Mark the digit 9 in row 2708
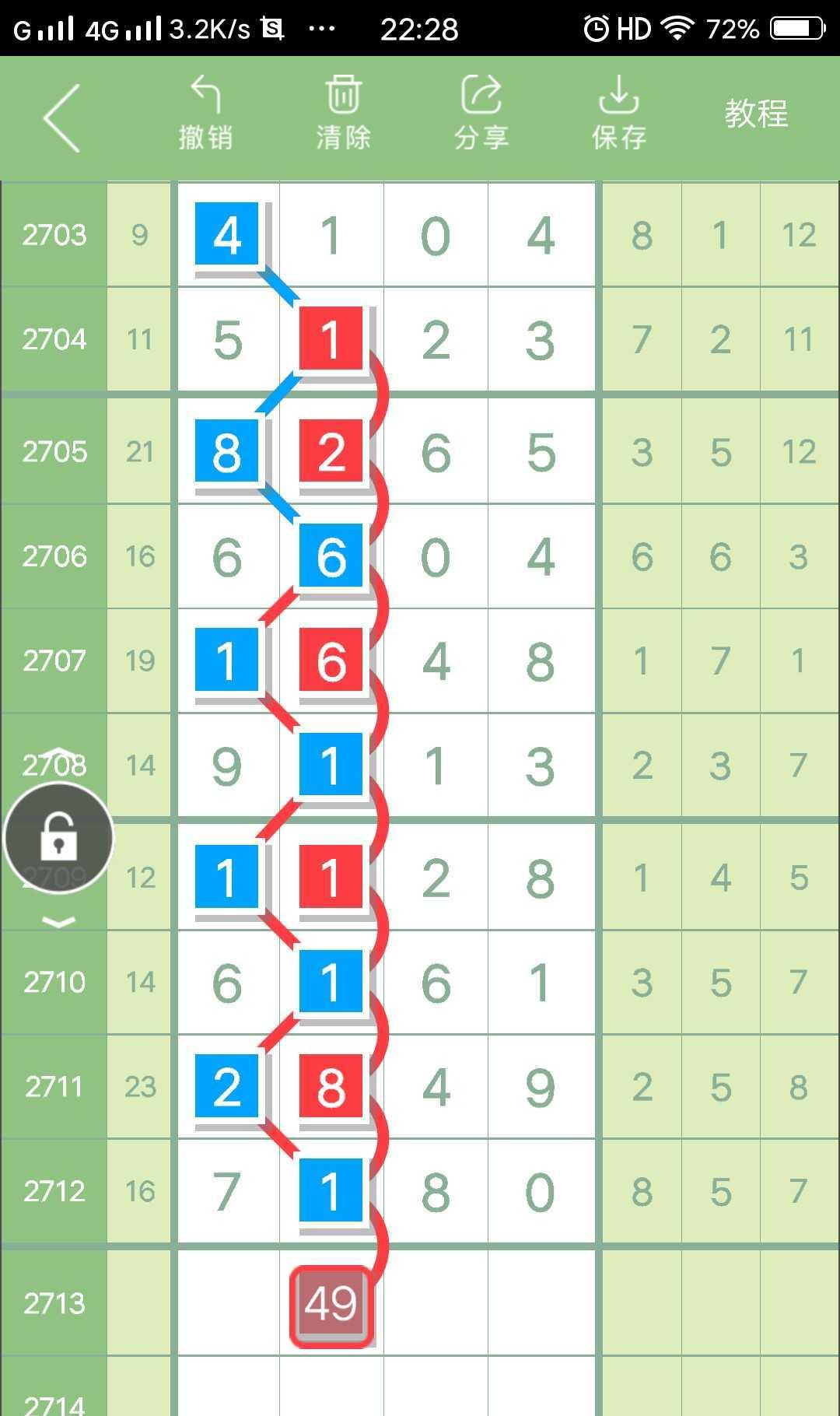Image resolution: width=840 pixels, height=1416 pixels. [226, 766]
